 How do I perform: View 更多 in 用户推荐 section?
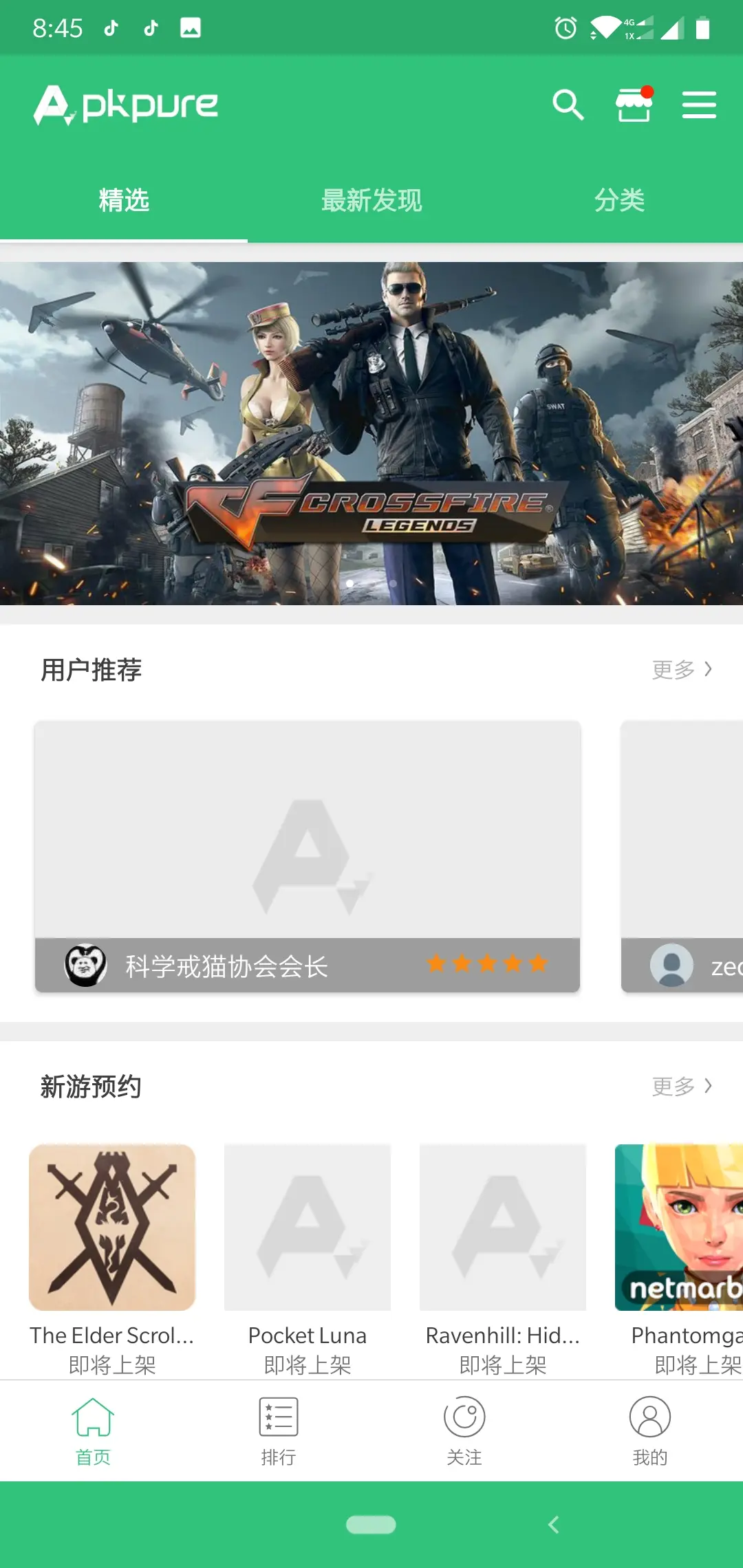coord(681,669)
